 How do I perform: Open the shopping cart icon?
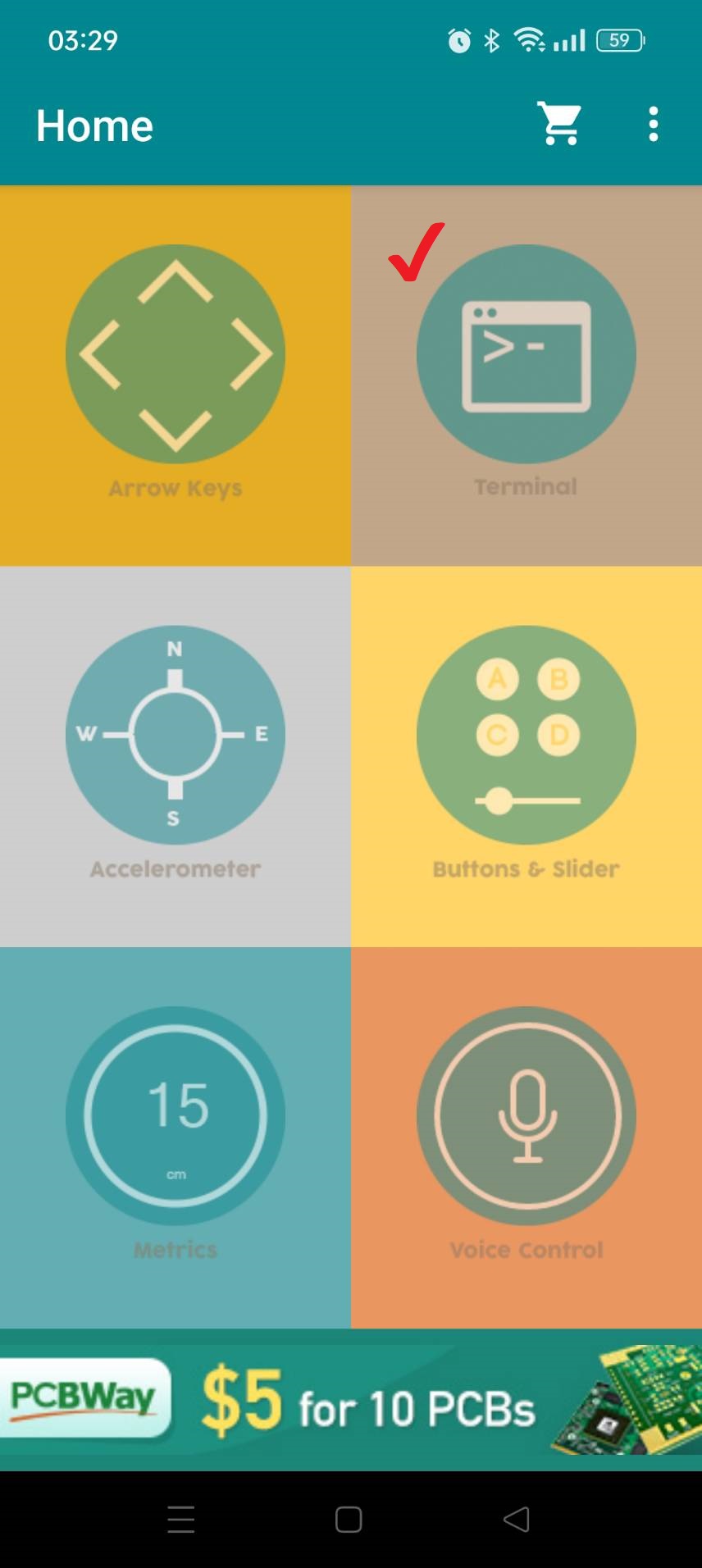click(x=559, y=125)
